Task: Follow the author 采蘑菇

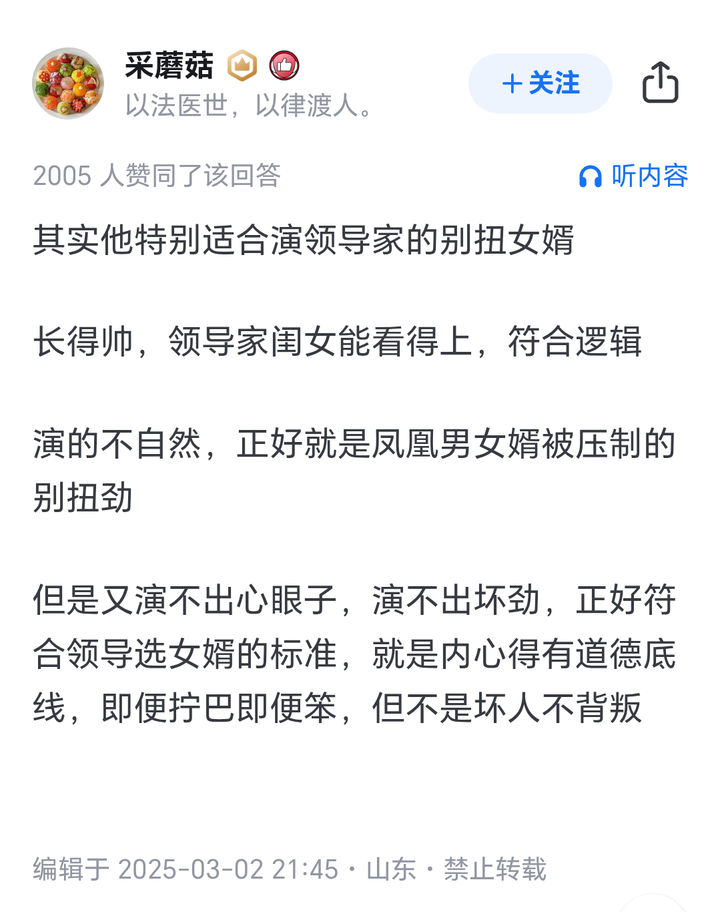Action: [540, 83]
